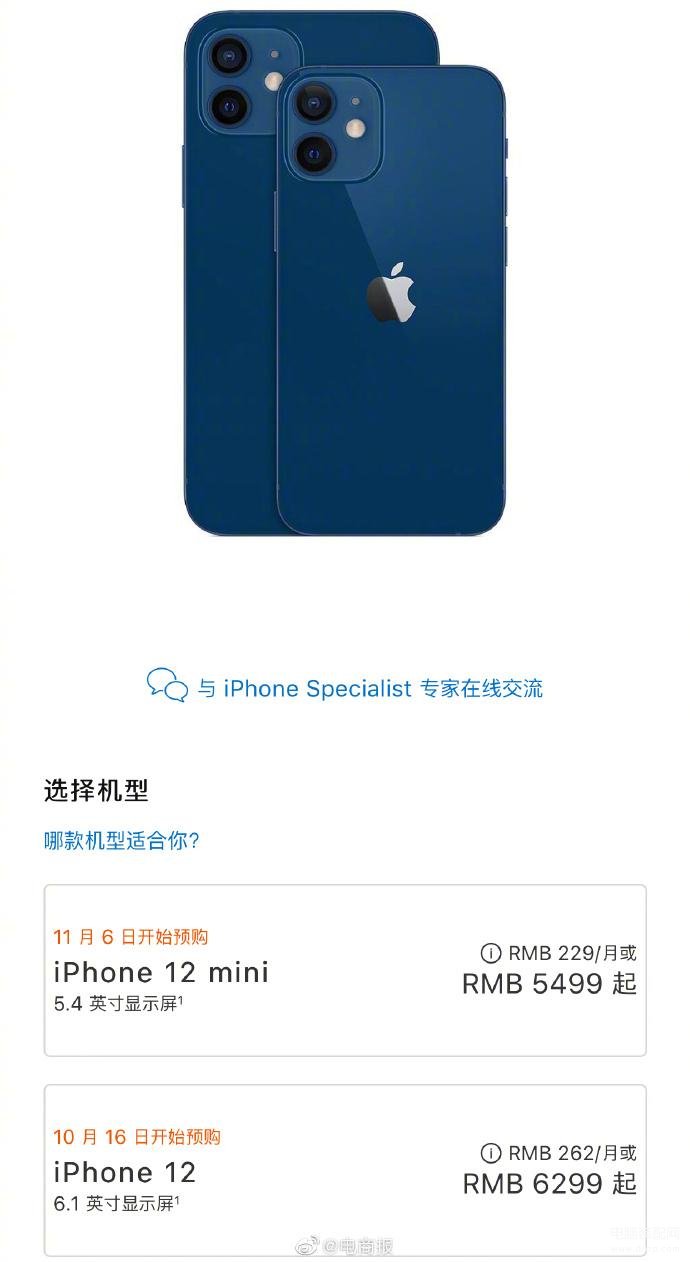The image size is (690, 1262).
Task: Open info icon beside RMB 229/月
Action: tap(491, 953)
